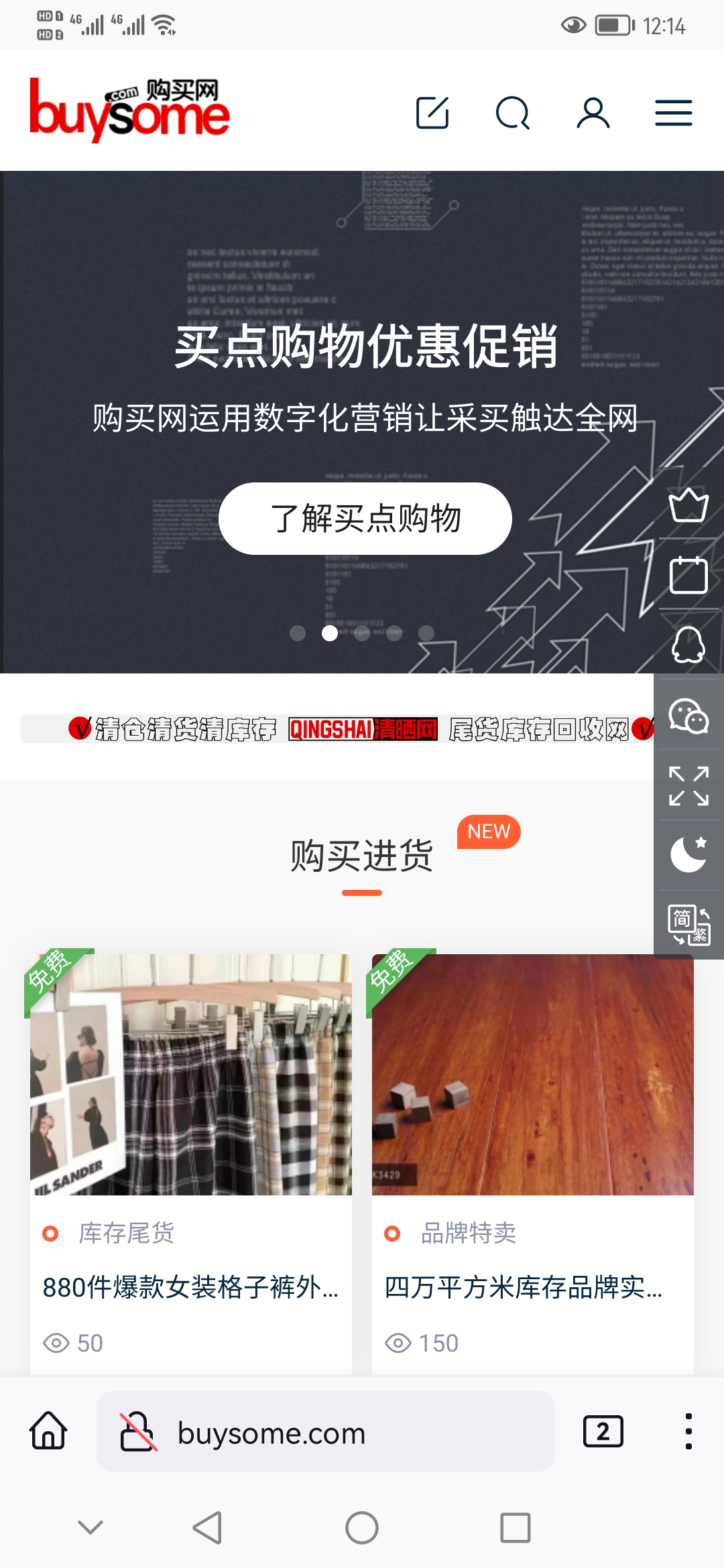Go to the browser home page
Viewport: 724px width, 1568px height.
[x=48, y=1432]
